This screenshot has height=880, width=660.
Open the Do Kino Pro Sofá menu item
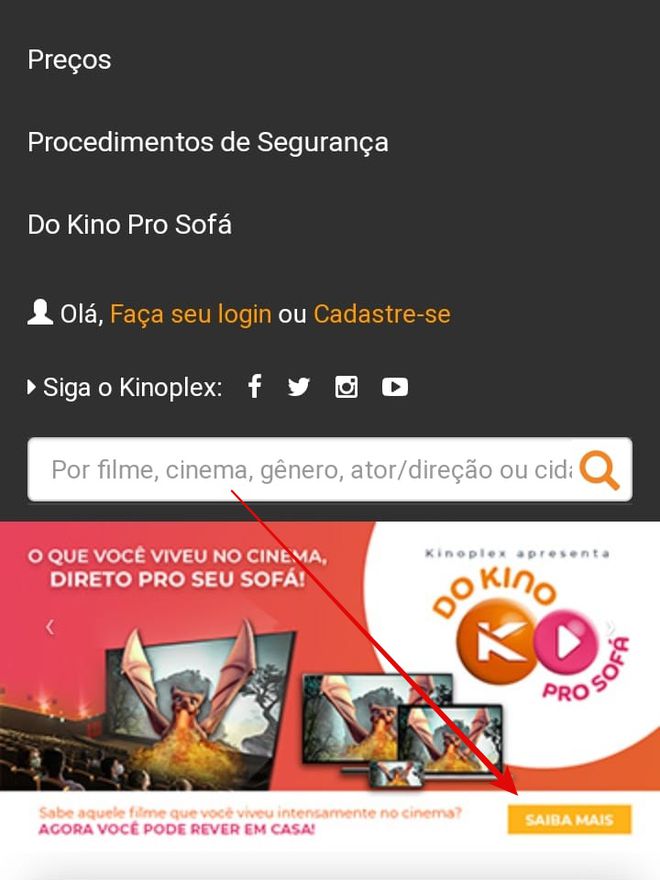tap(129, 224)
